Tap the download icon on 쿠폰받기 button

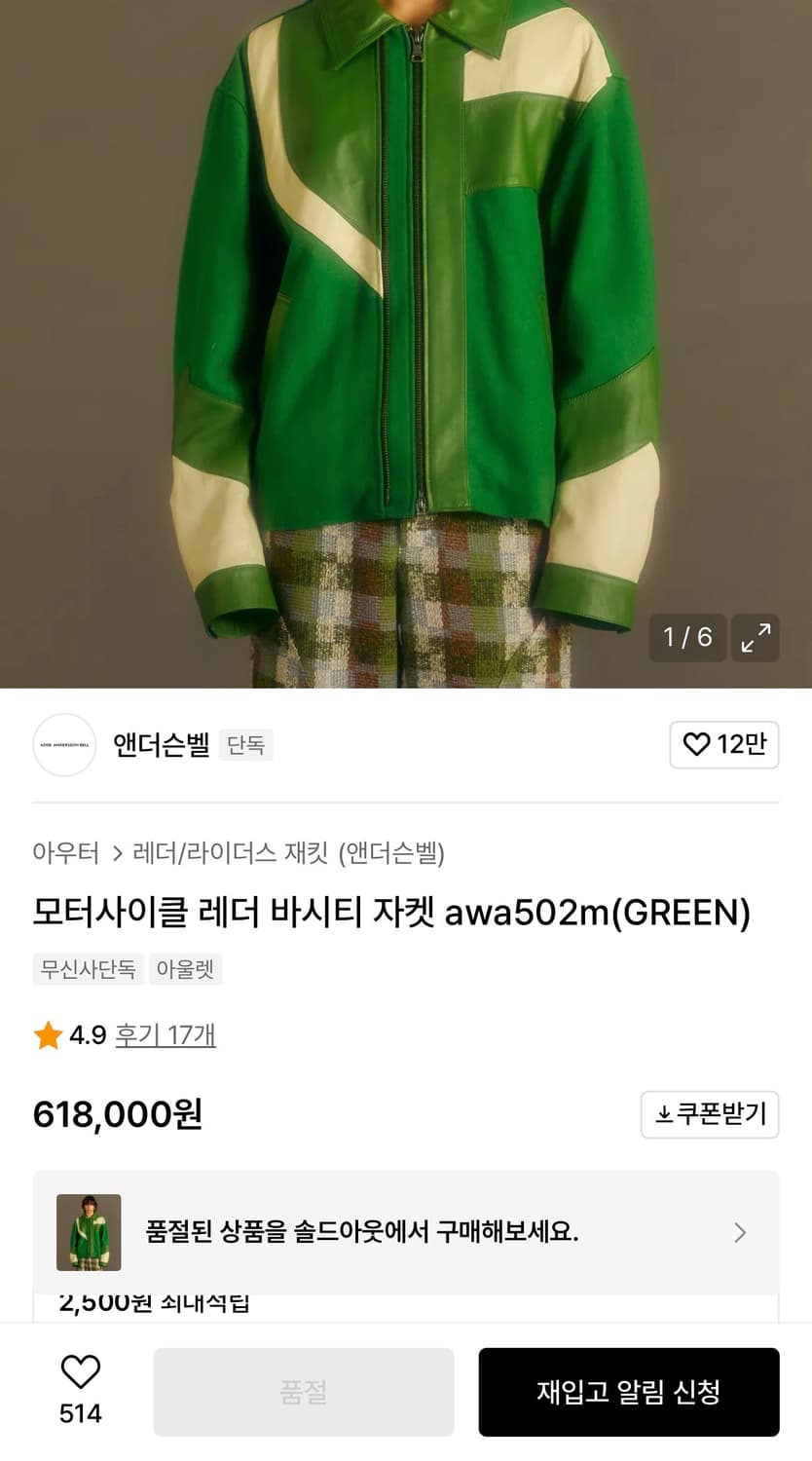click(664, 1115)
